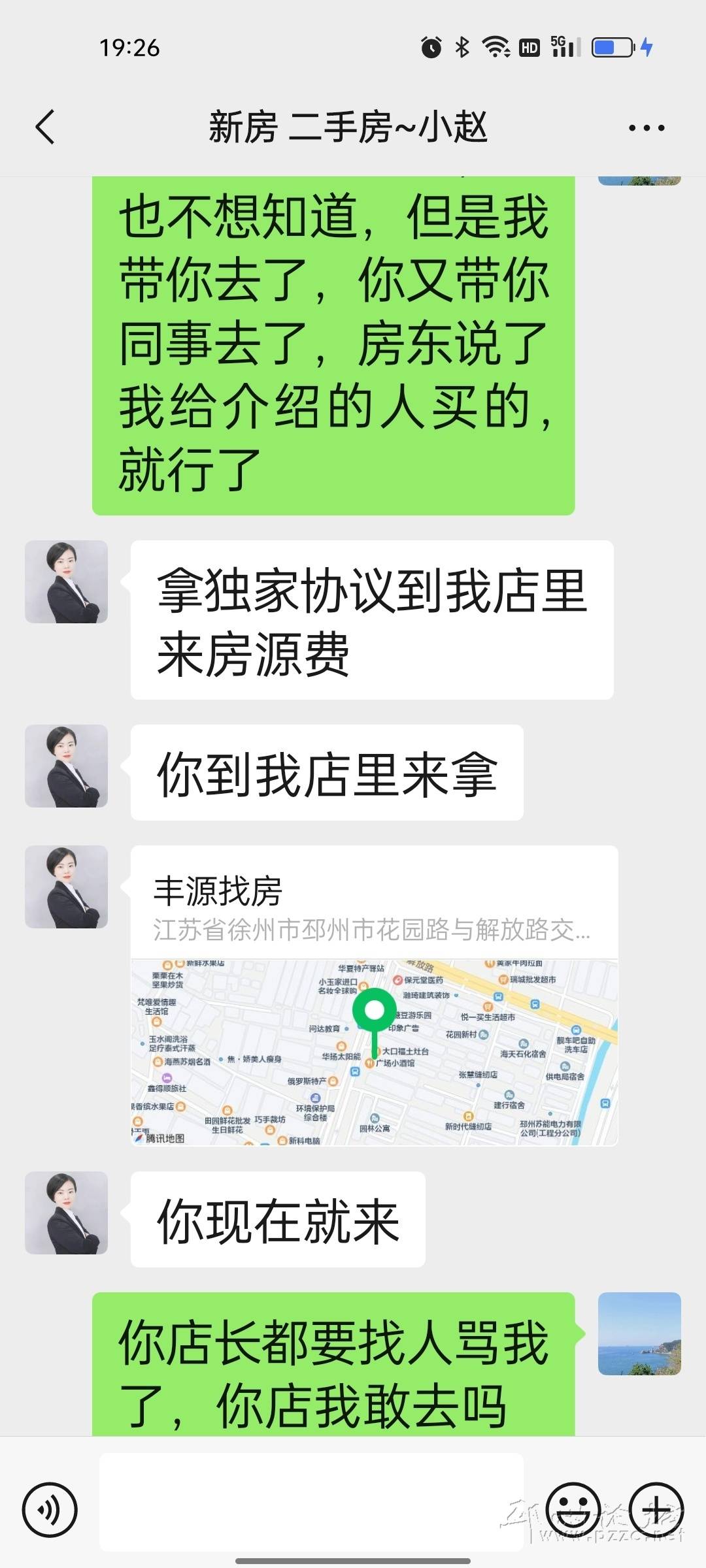Open the plus attachment menu

(x=656, y=1510)
